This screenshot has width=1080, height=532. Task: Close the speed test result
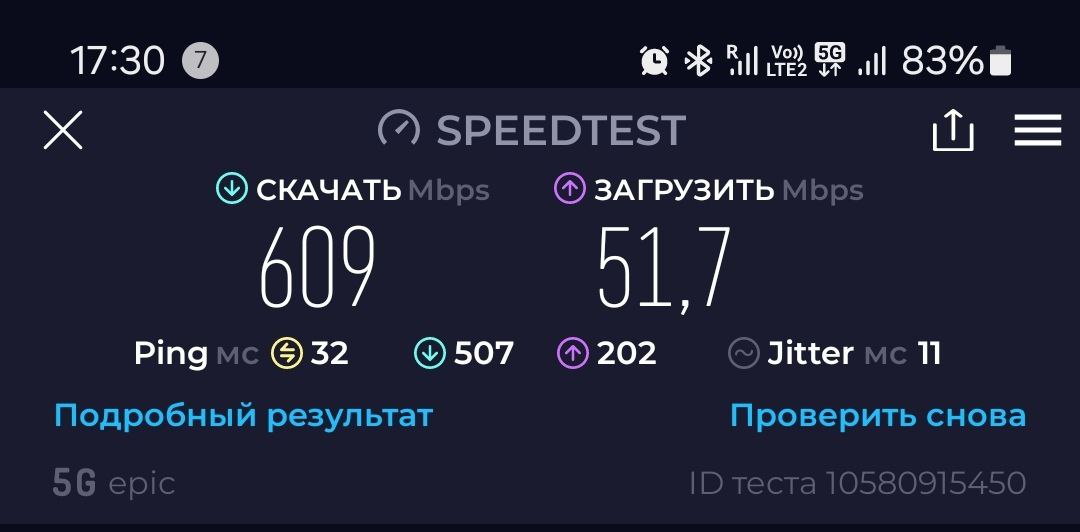coord(63,131)
